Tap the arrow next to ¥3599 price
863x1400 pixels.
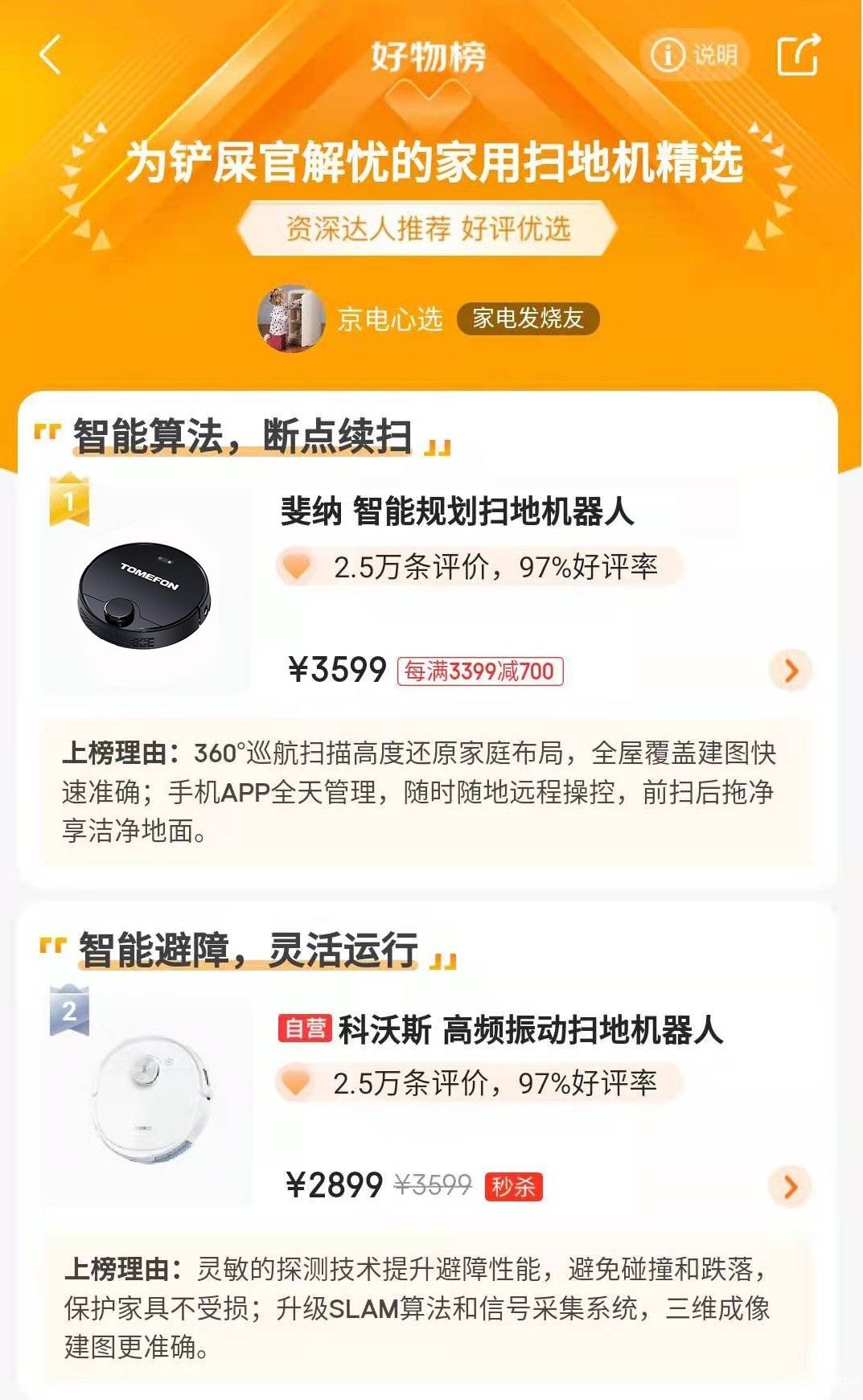791,670
